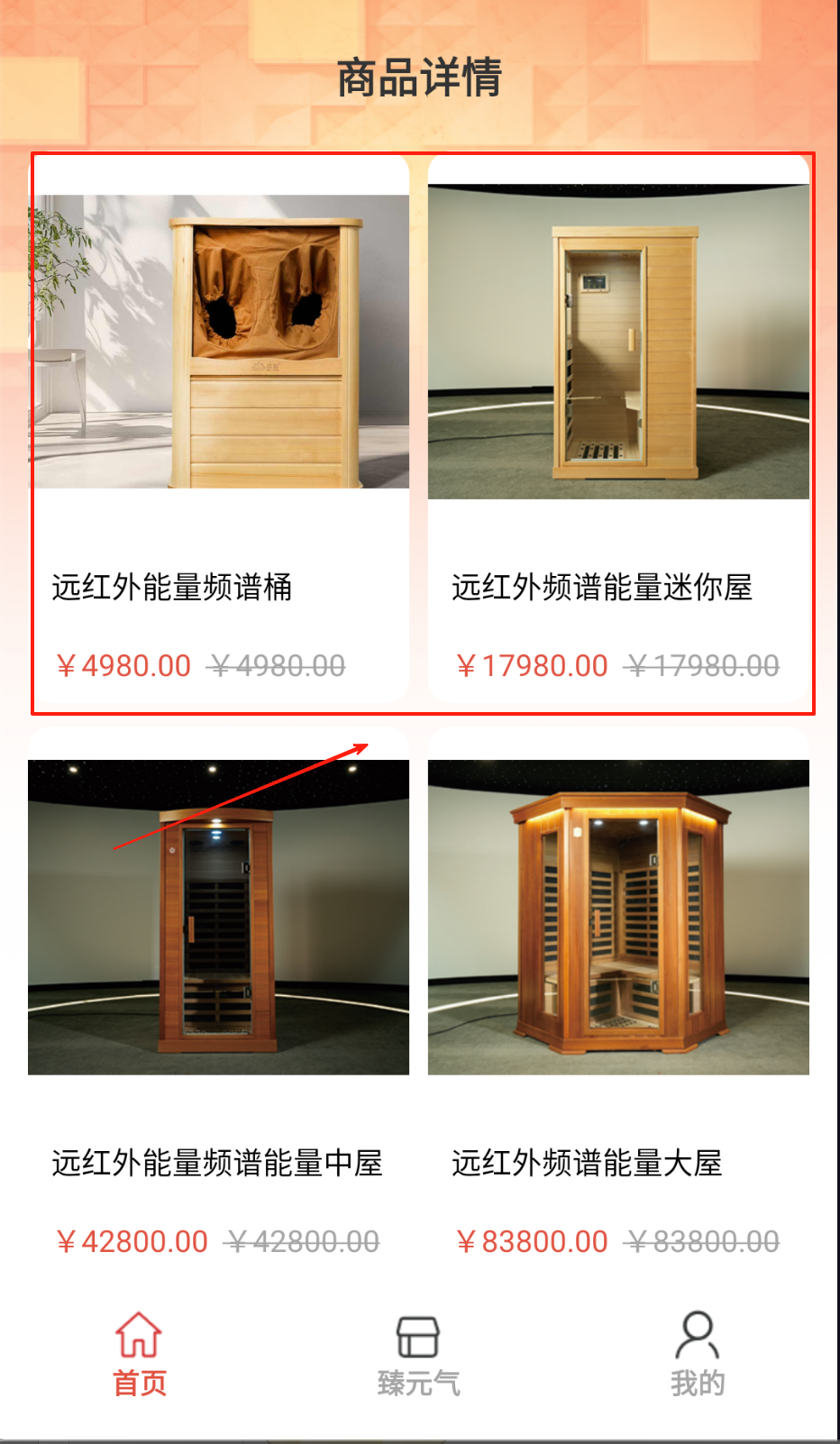Switch to the 臻元气 tab
The width and height of the screenshot is (840, 1444).
tap(418, 1354)
